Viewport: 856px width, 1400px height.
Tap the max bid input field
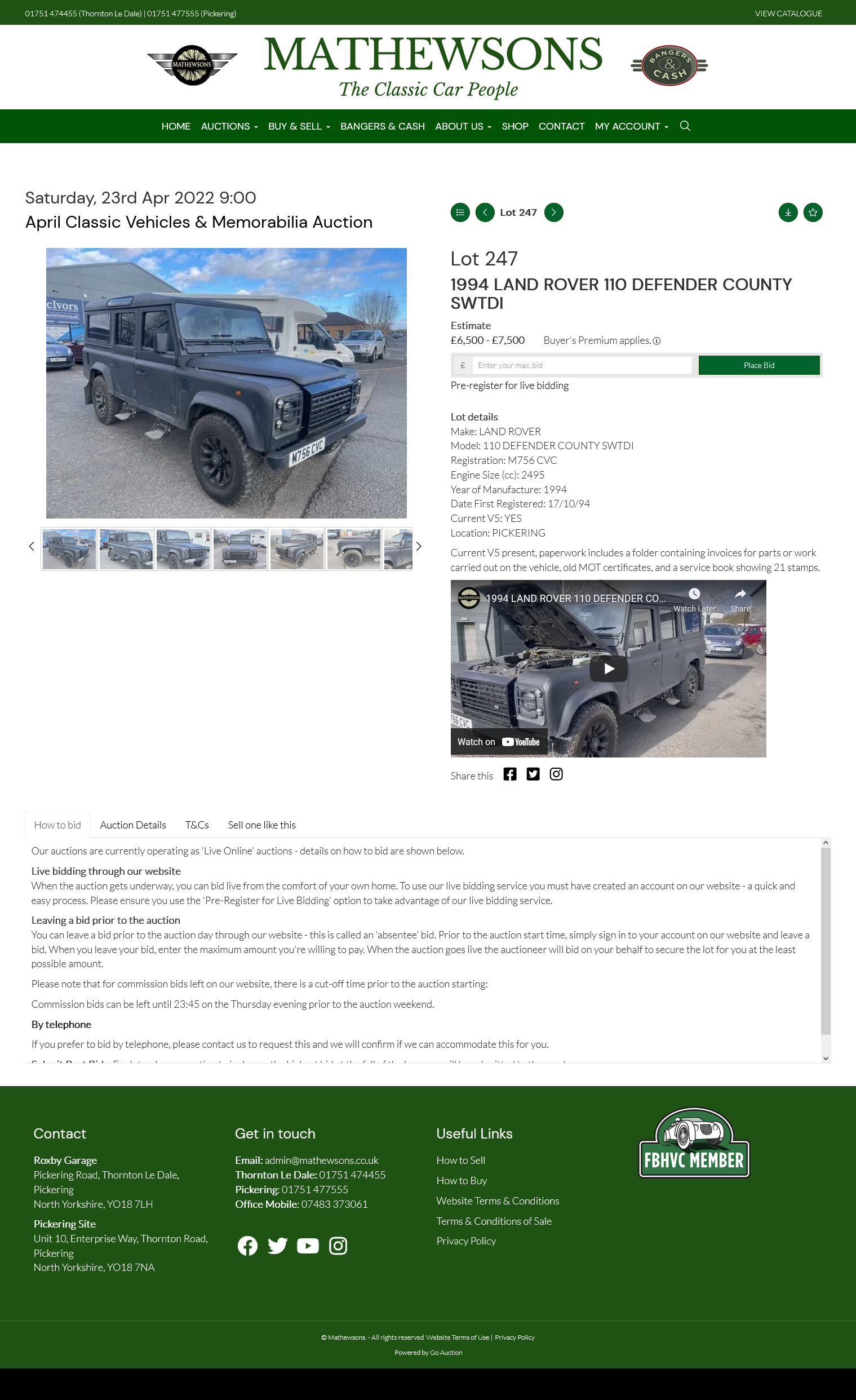(580, 365)
